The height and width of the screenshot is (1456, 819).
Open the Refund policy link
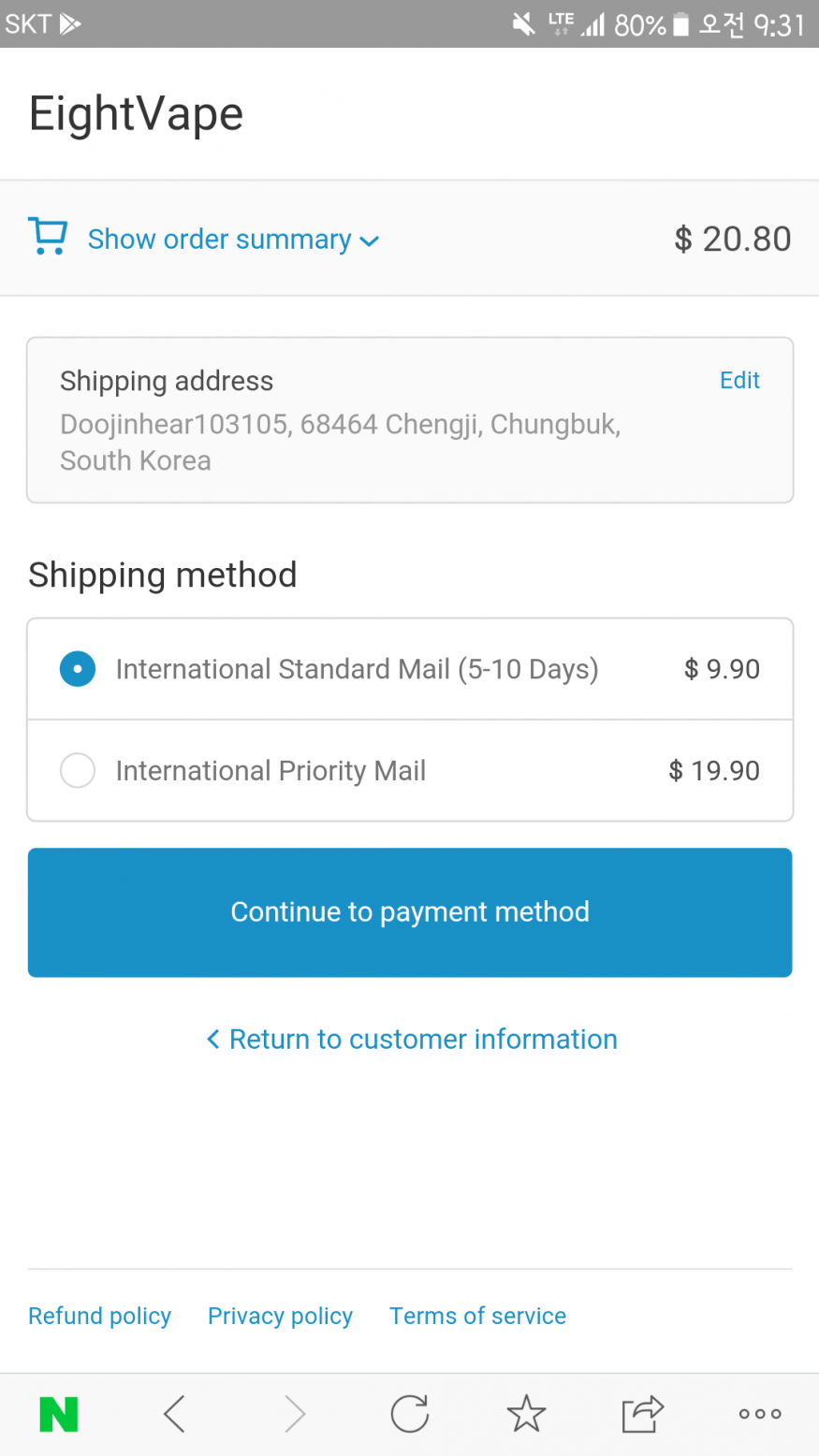[99, 1316]
